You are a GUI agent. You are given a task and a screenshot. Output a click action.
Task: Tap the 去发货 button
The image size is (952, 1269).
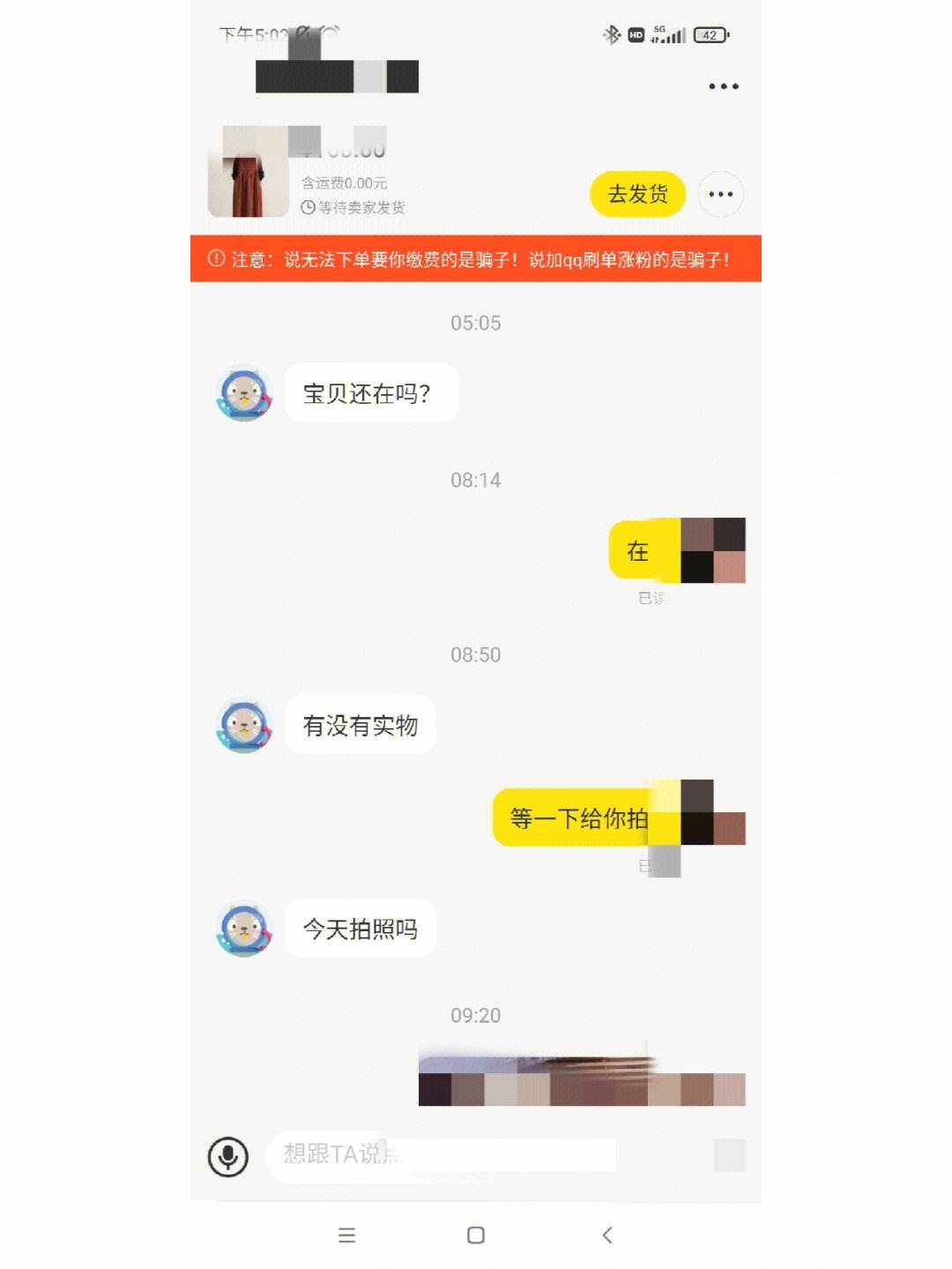[637, 194]
